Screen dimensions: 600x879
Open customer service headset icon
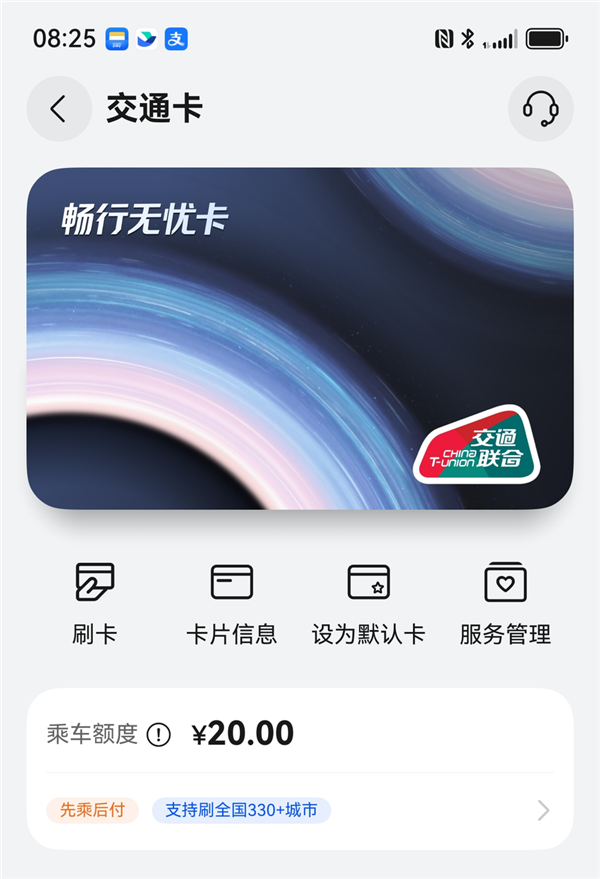click(540, 109)
